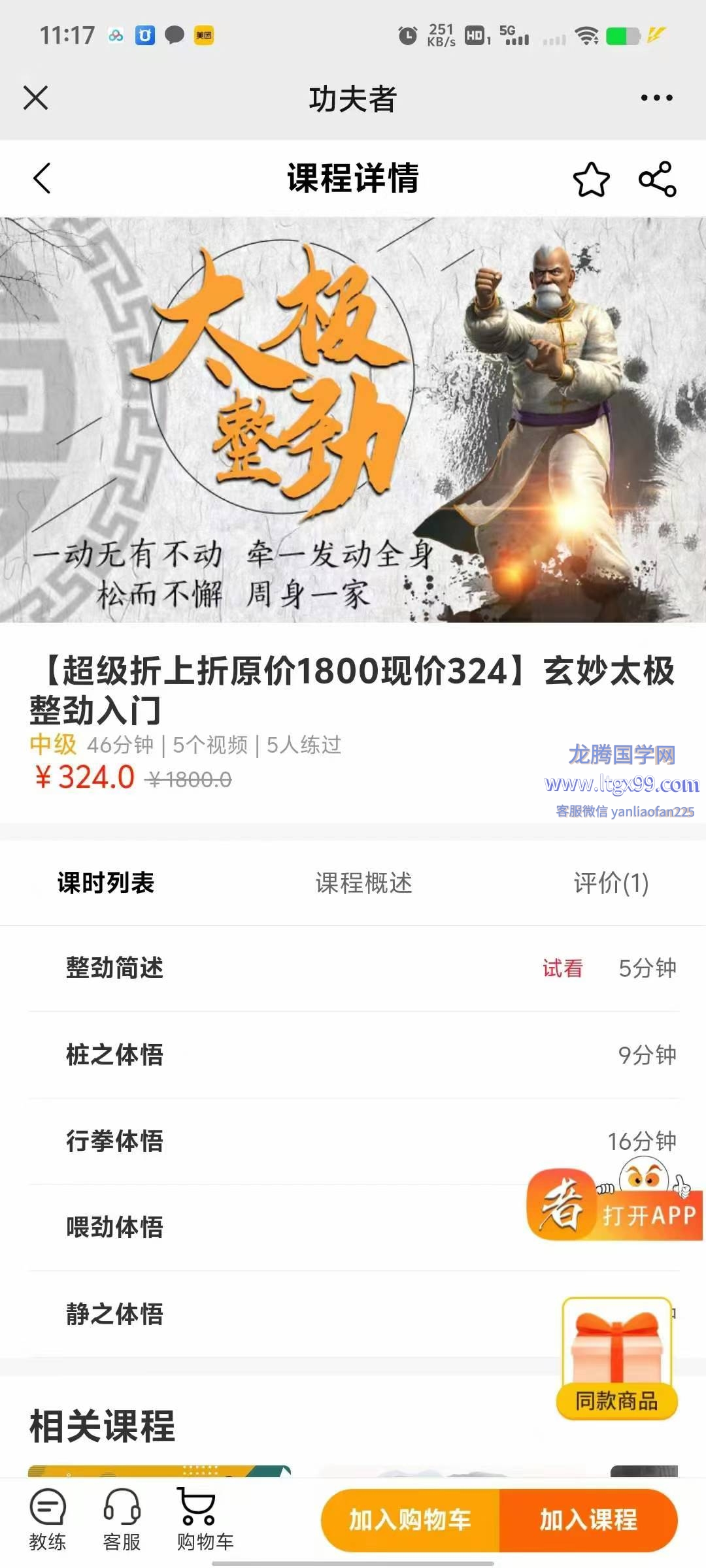Open the 静之体悟 lesson
This screenshot has height=1568, width=706.
[x=115, y=1313]
